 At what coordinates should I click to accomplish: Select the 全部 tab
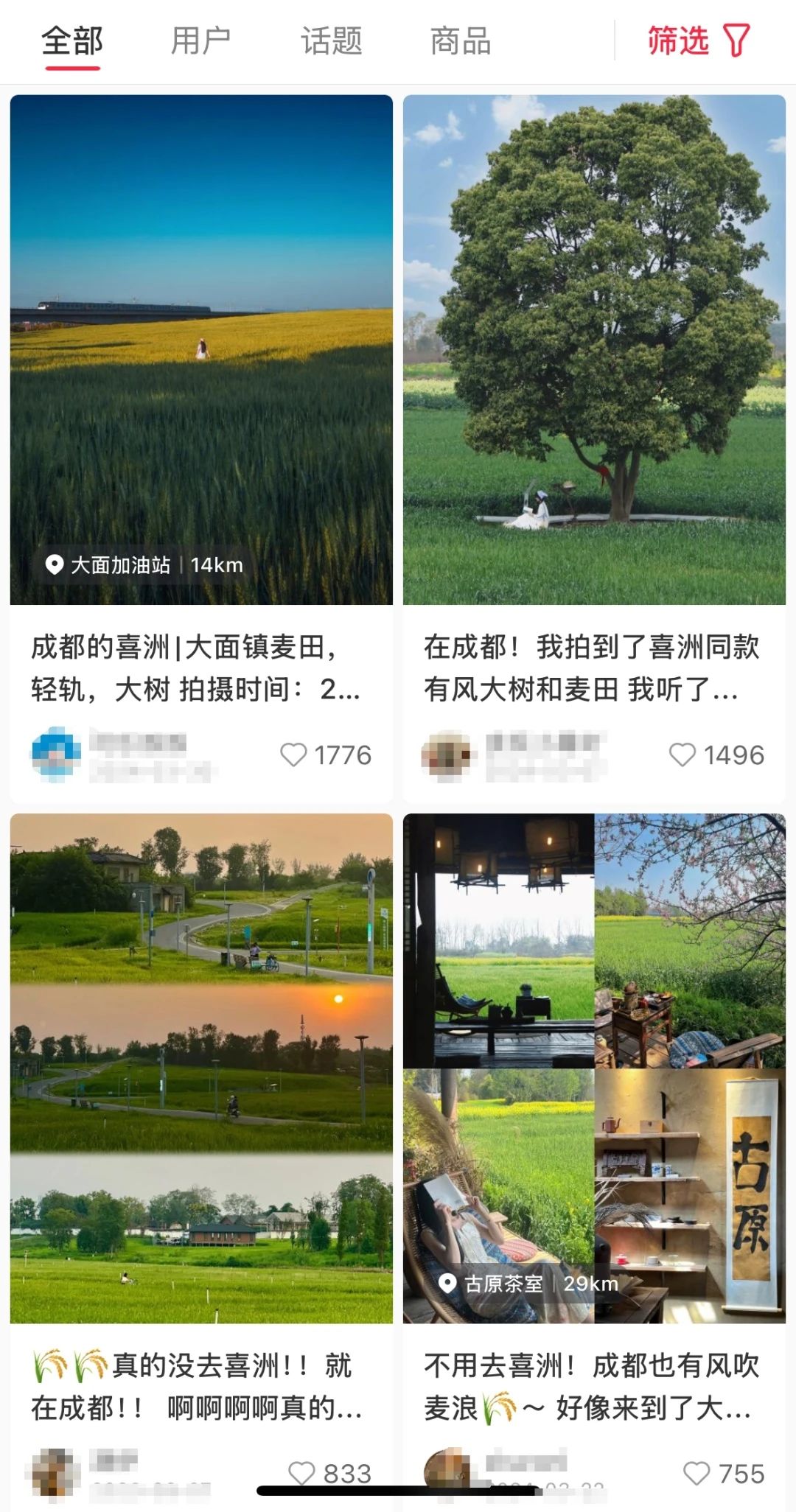click(x=71, y=41)
